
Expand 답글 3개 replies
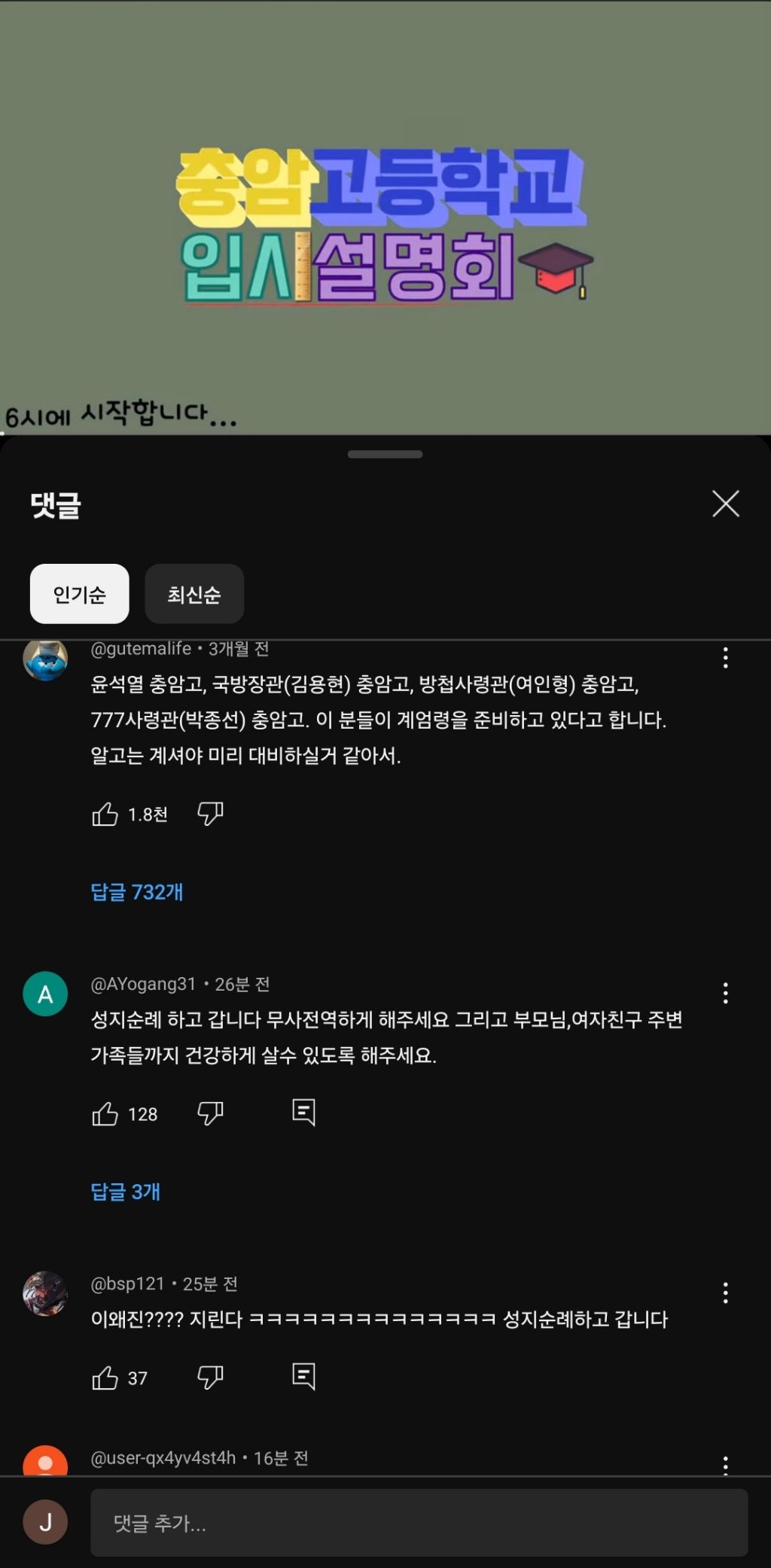tap(126, 1192)
